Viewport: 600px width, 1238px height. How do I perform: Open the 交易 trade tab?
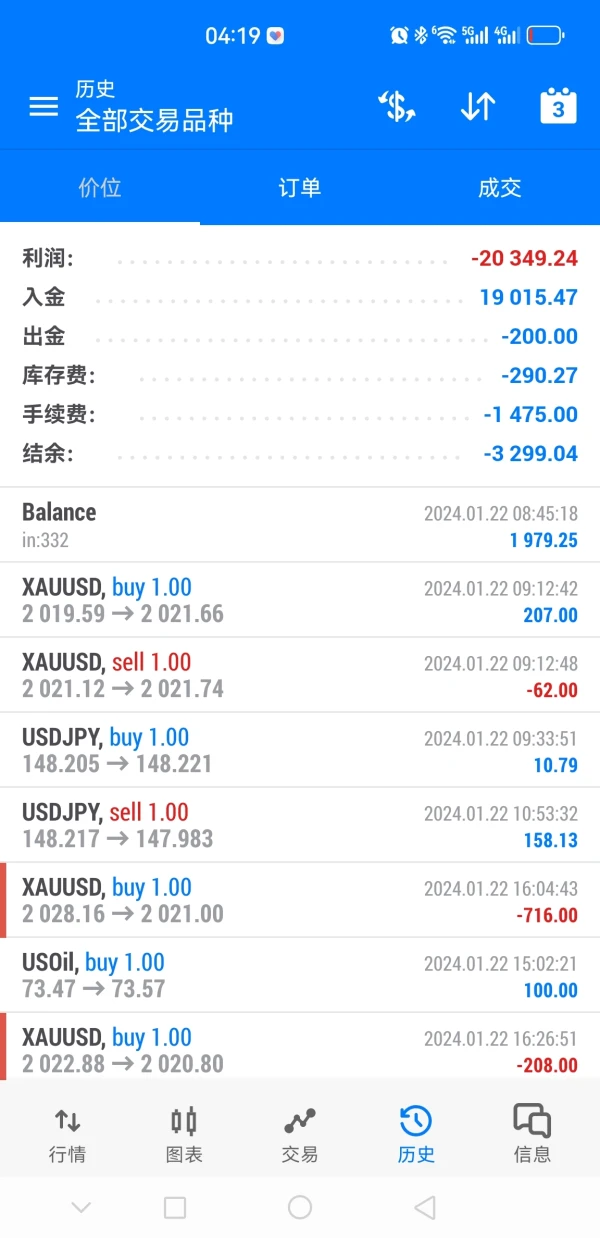(x=299, y=1134)
